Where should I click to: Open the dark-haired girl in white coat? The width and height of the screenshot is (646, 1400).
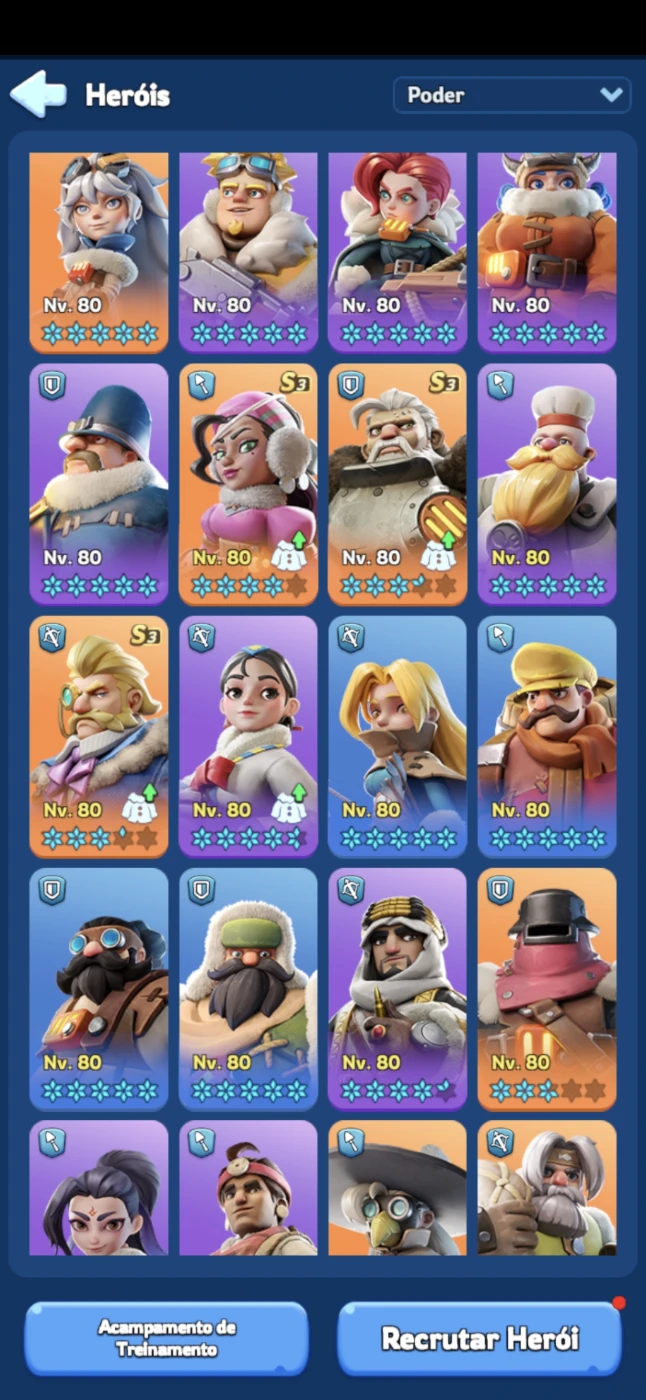[248, 737]
